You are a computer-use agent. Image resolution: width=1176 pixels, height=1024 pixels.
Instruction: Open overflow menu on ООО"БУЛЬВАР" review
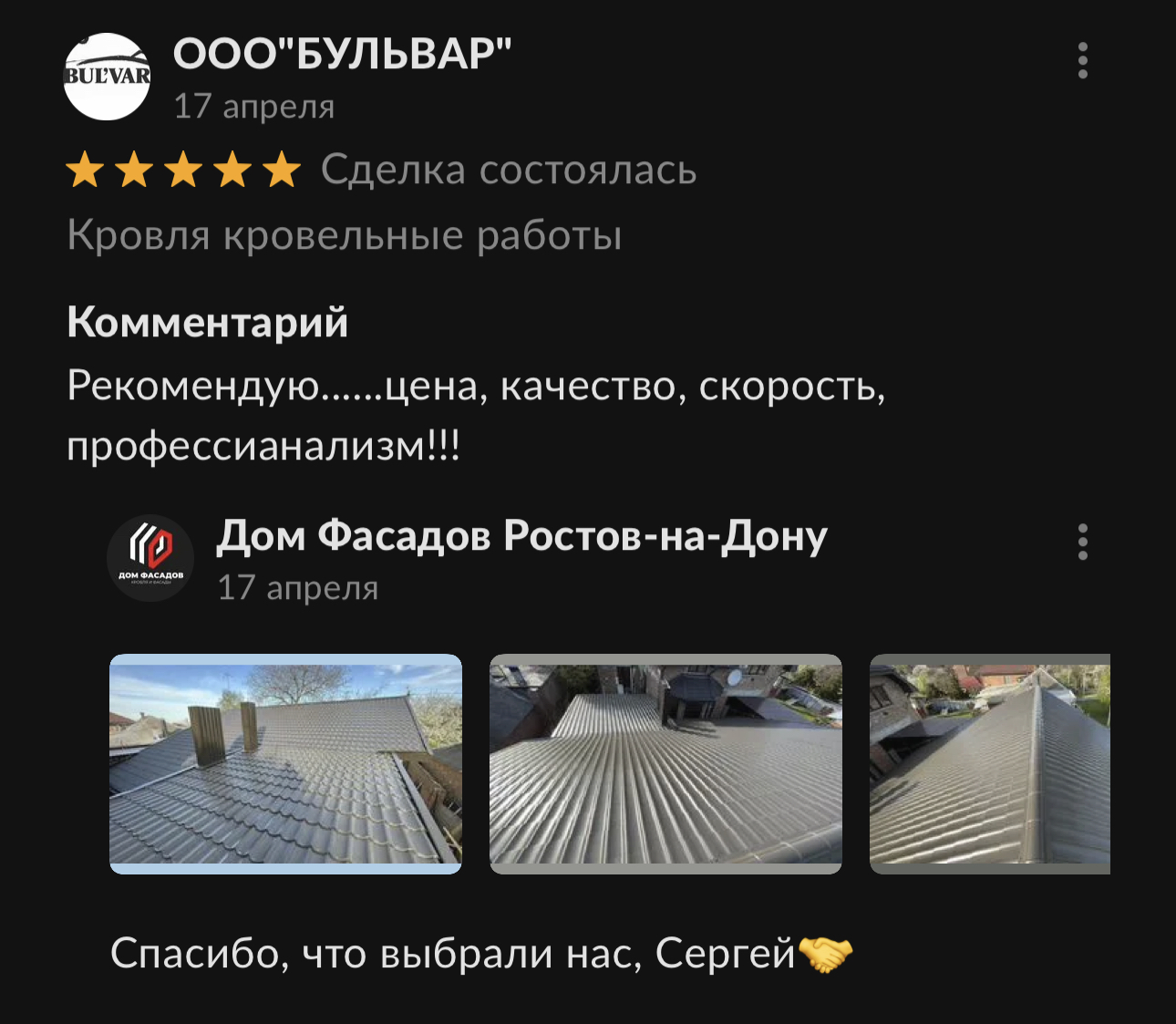point(1082,60)
